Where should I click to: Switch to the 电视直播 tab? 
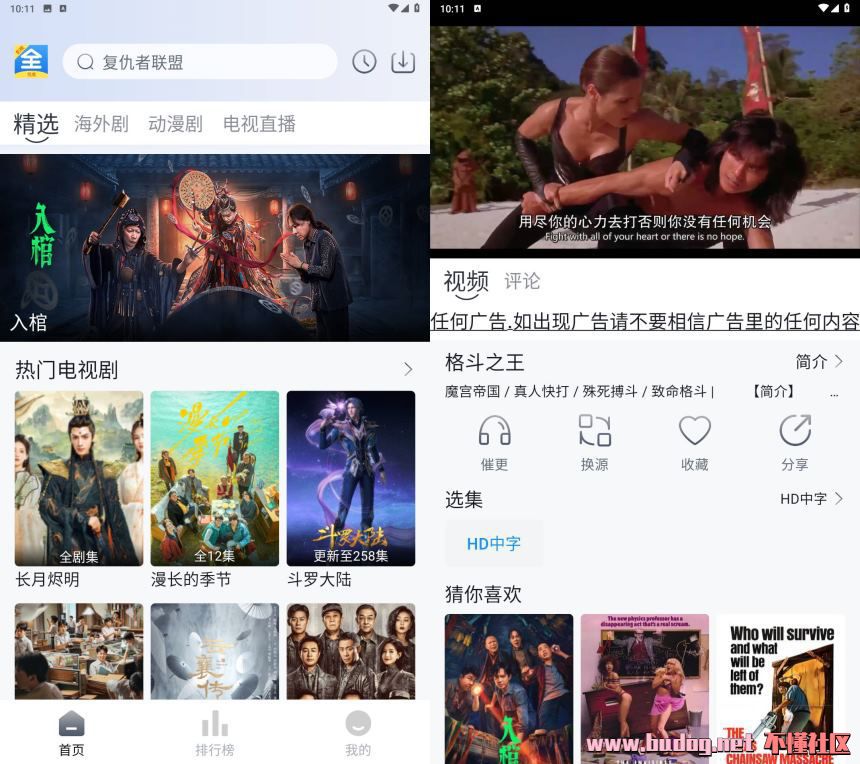259,124
